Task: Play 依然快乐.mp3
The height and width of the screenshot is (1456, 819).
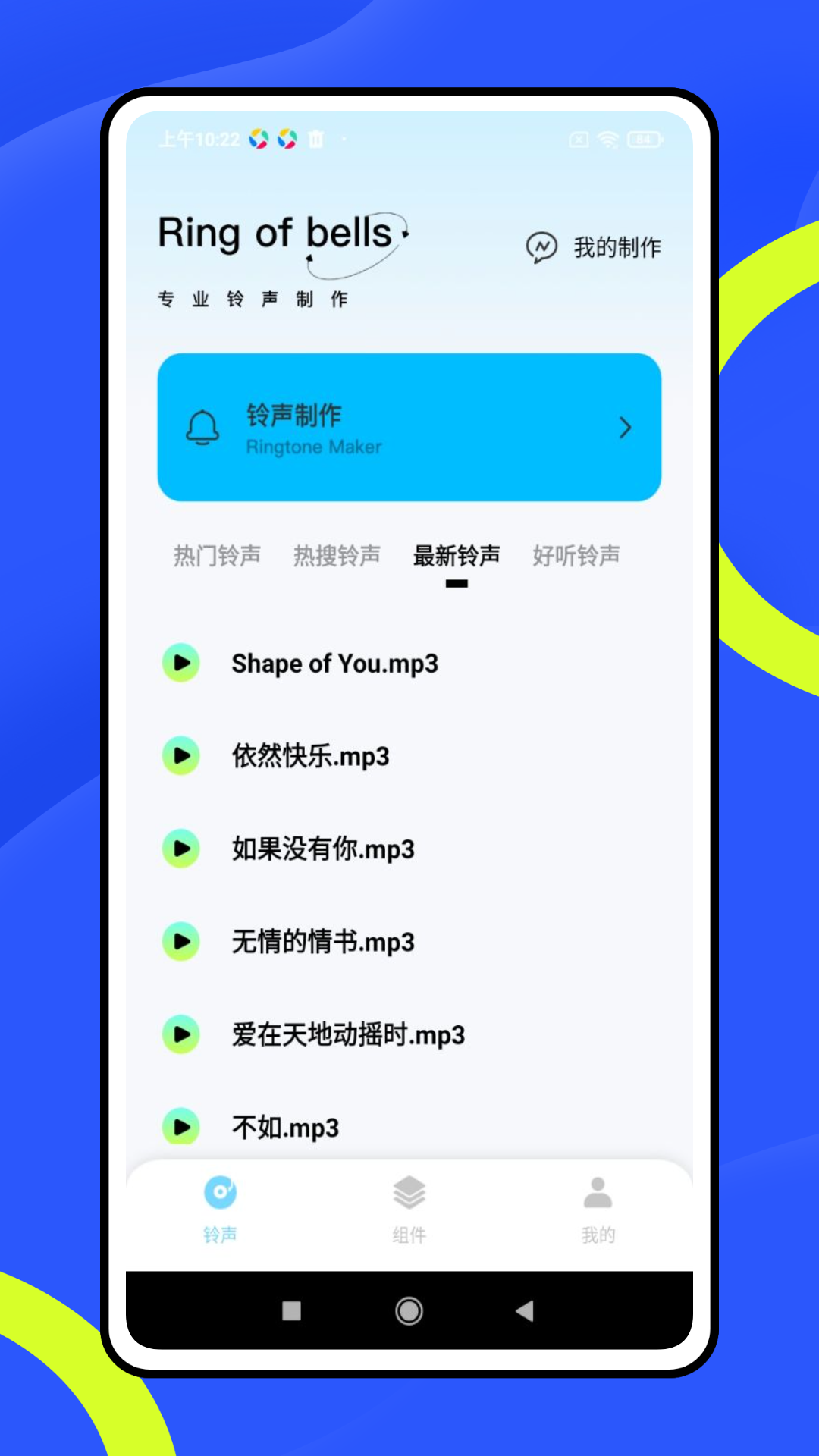Action: (x=180, y=756)
